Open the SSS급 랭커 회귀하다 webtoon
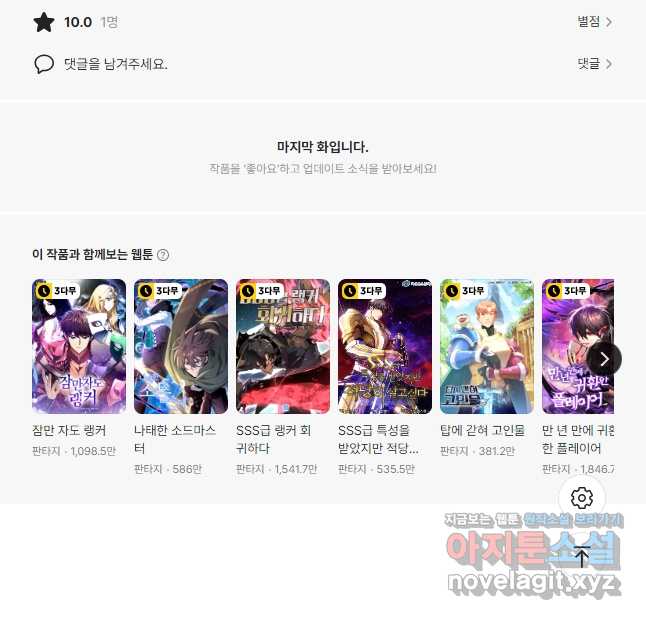Image resolution: width=646 pixels, height=620 pixels. click(283, 346)
